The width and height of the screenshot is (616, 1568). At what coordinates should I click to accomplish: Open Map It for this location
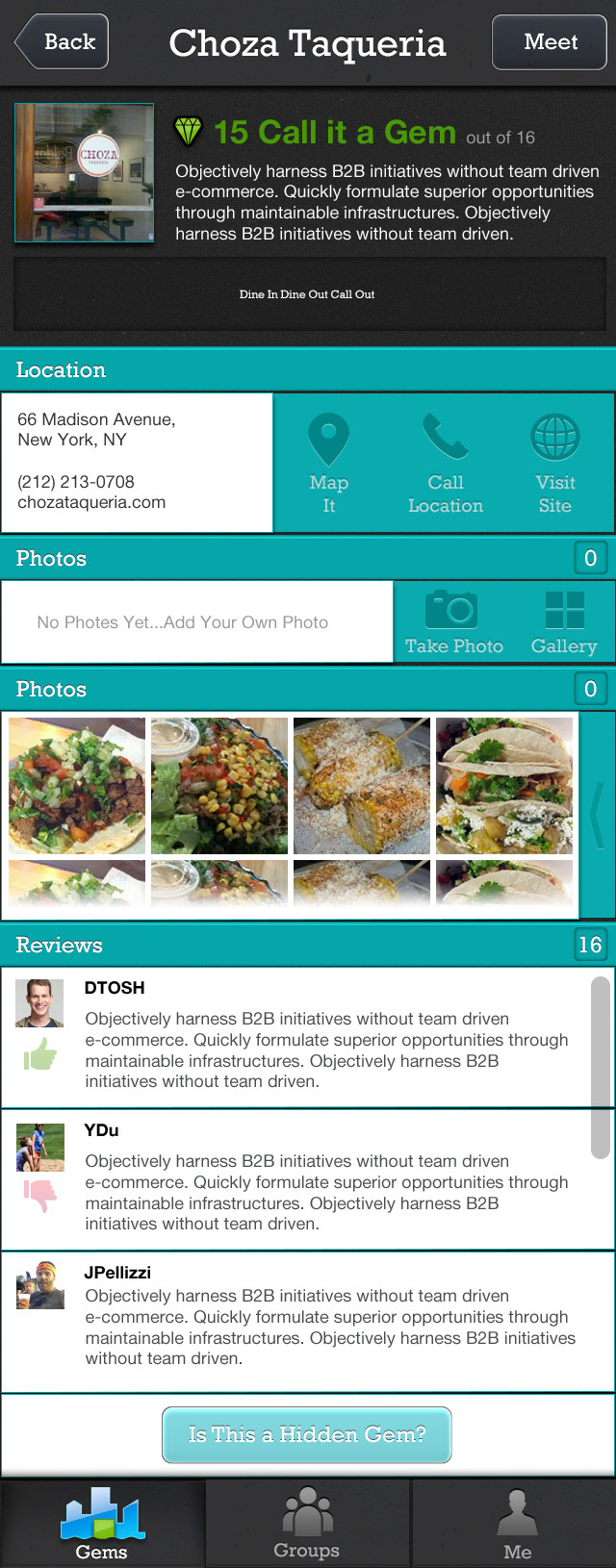[x=328, y=465]
